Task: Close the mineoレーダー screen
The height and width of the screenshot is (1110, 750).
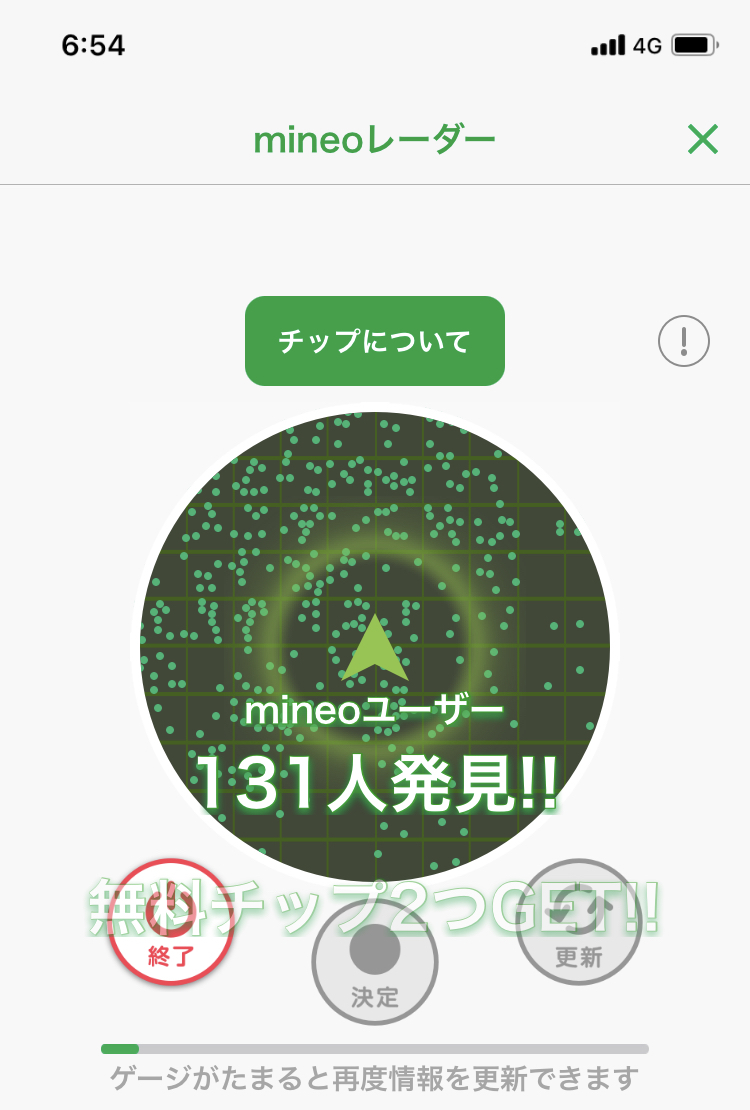Action: pyautogui.click(x=703, y=140)
